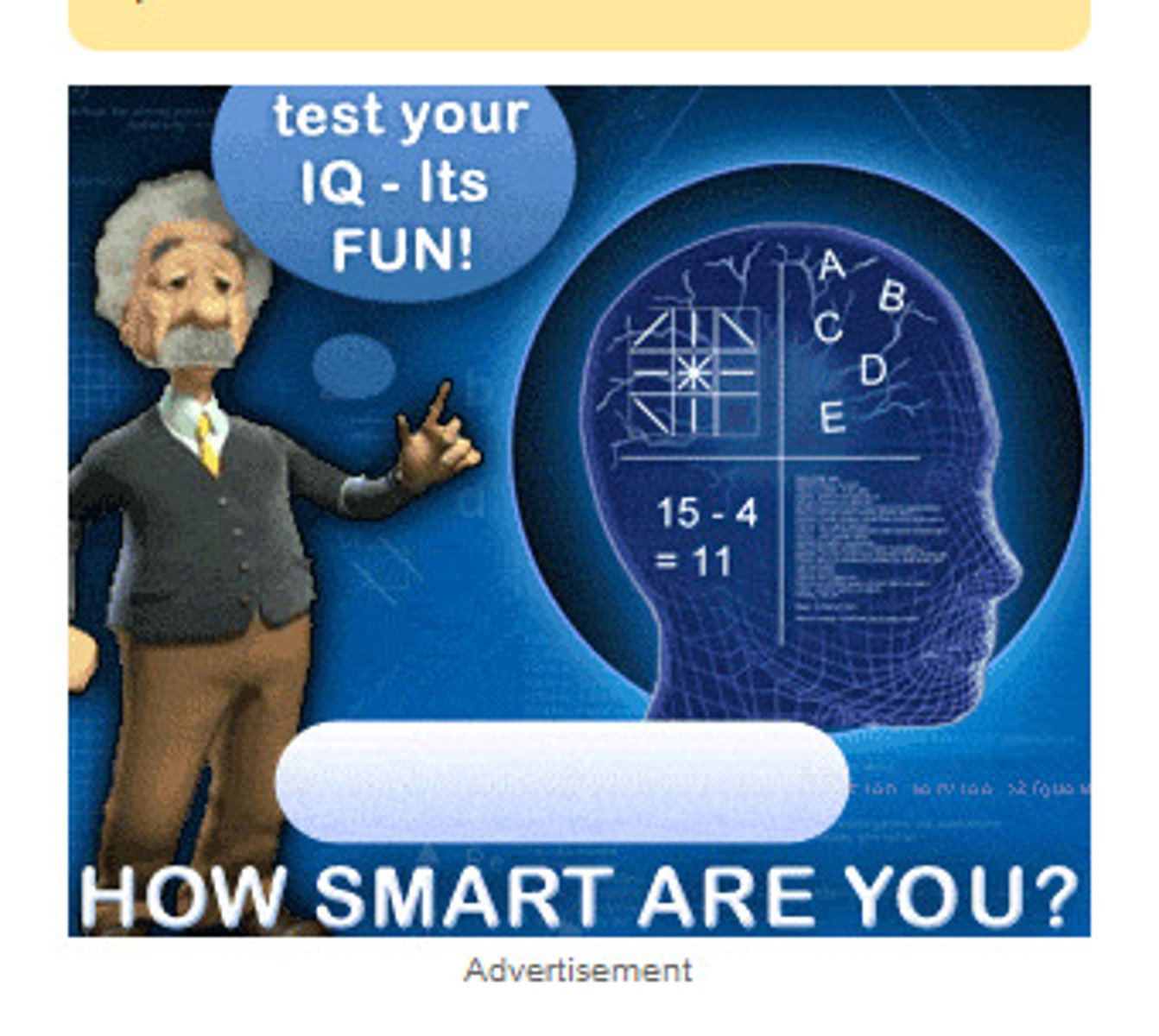The image size is (1159, 1036).
Task: Open the IQ test advertisement banner
Action: (579, 509)
